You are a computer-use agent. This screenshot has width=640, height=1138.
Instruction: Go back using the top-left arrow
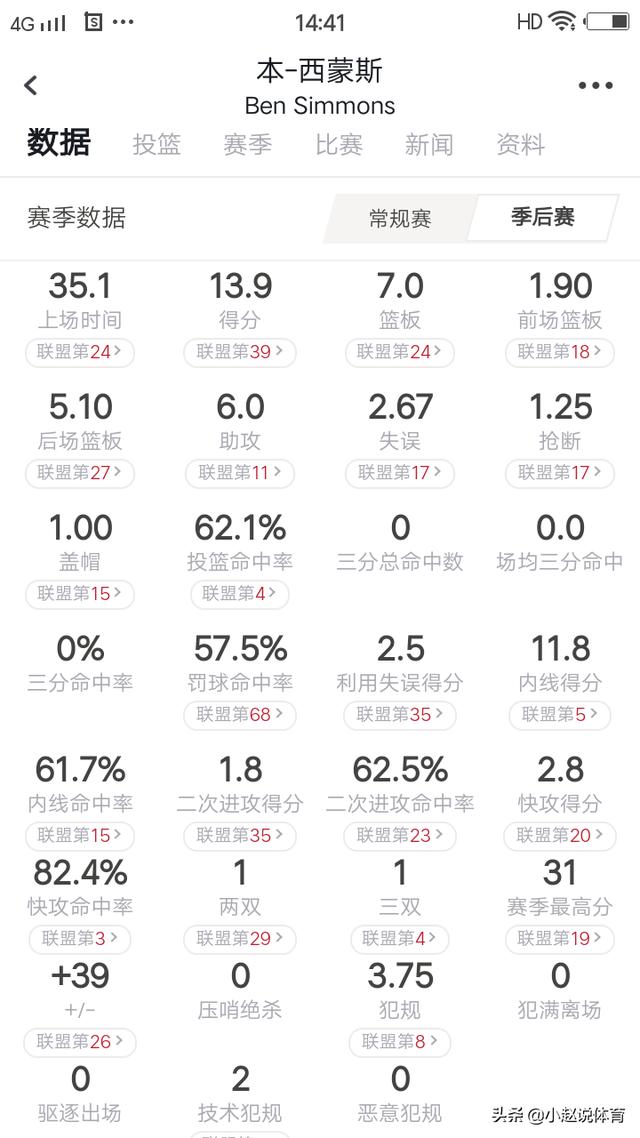coord(30,86)
